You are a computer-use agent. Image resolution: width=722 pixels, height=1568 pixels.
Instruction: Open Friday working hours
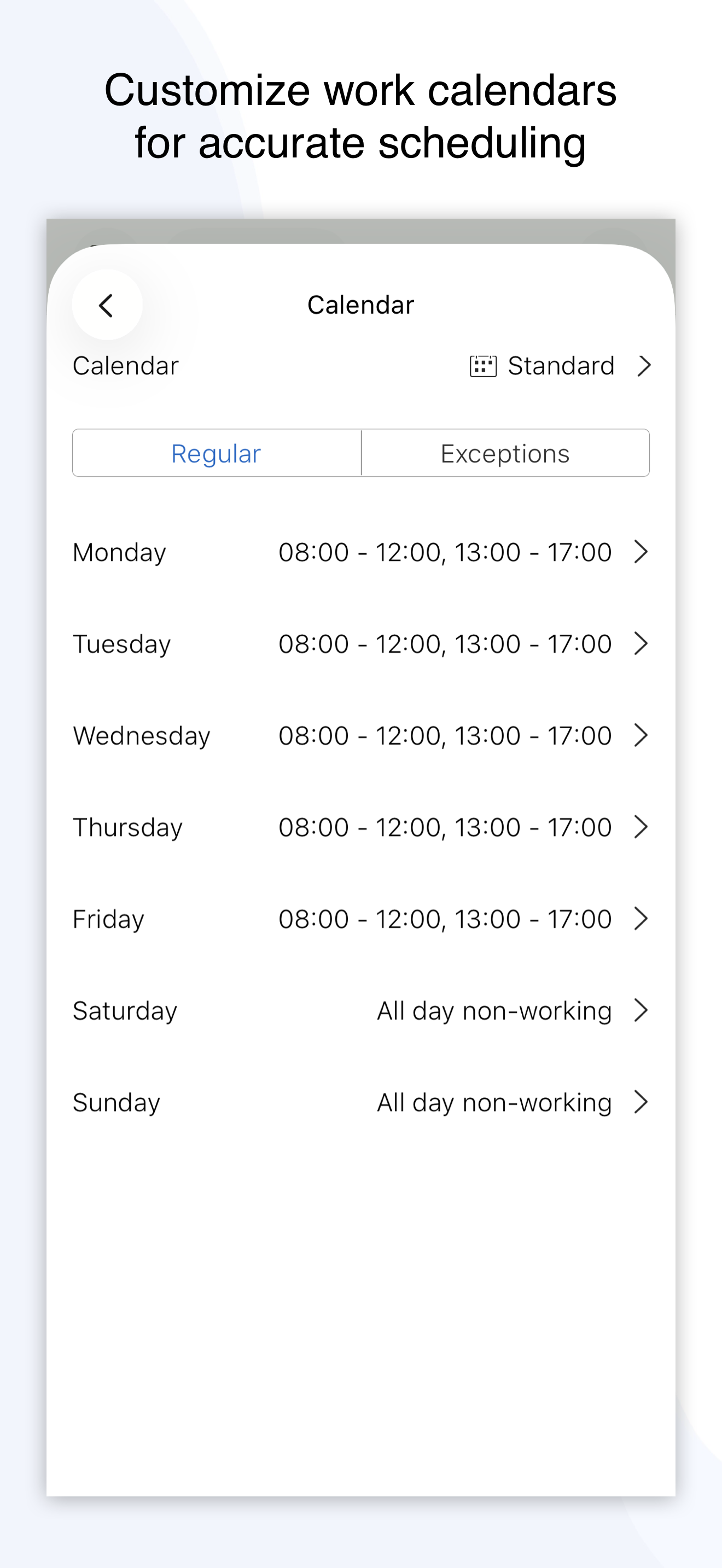tap(361, 919)
